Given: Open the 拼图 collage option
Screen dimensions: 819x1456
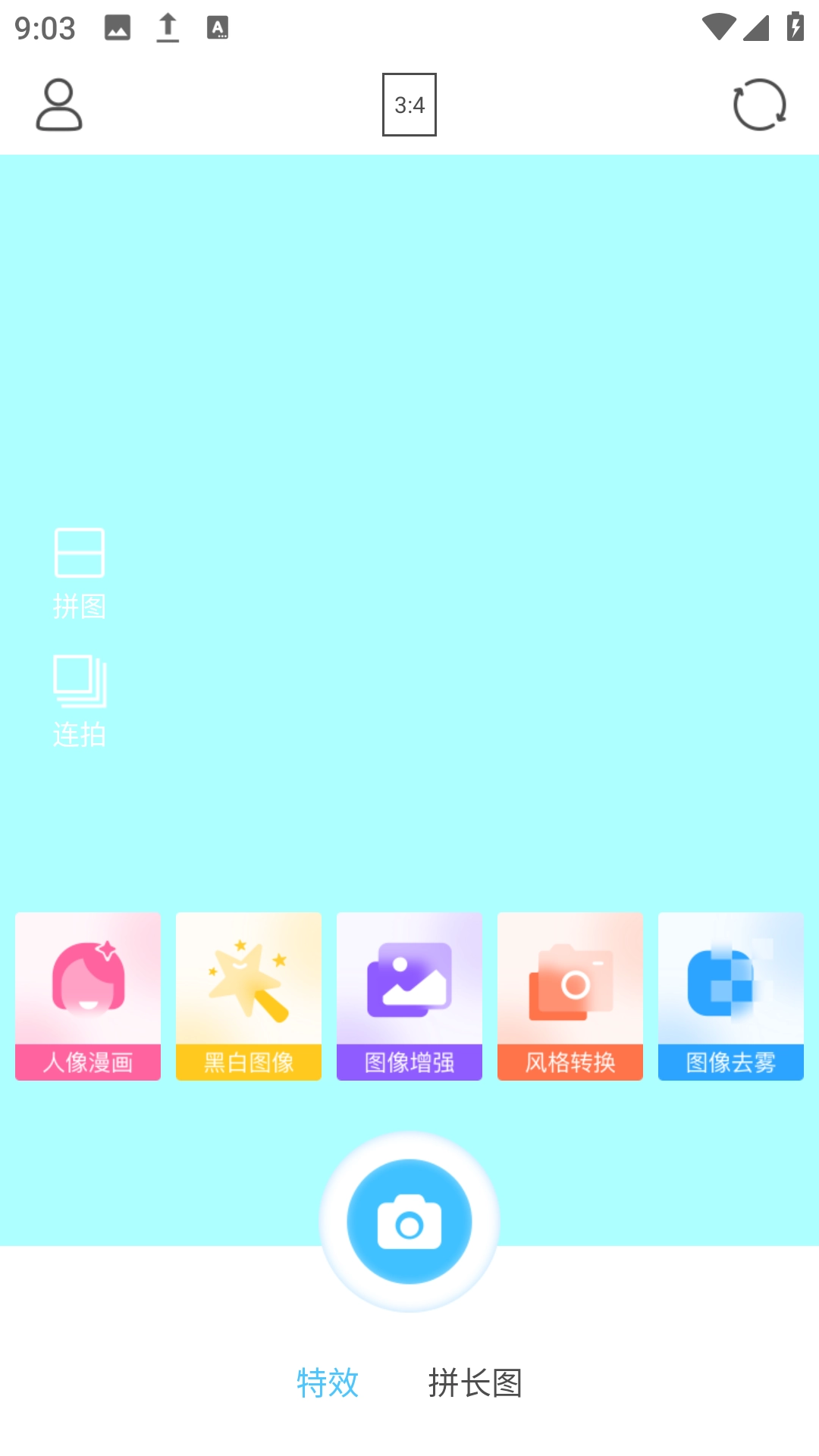Looking at the screenshot, I should 80,573.
